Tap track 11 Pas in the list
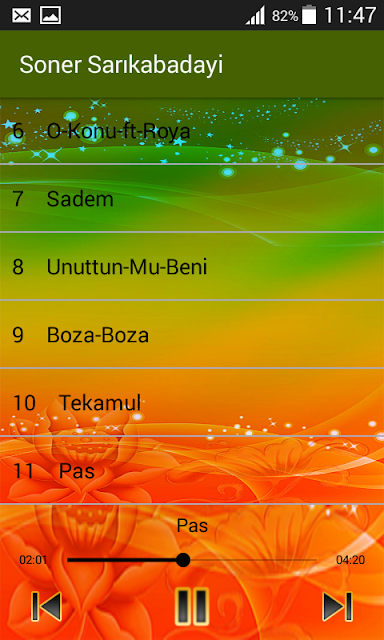The width and height of the screenshot is (384, 640). [x=192, y=470]
